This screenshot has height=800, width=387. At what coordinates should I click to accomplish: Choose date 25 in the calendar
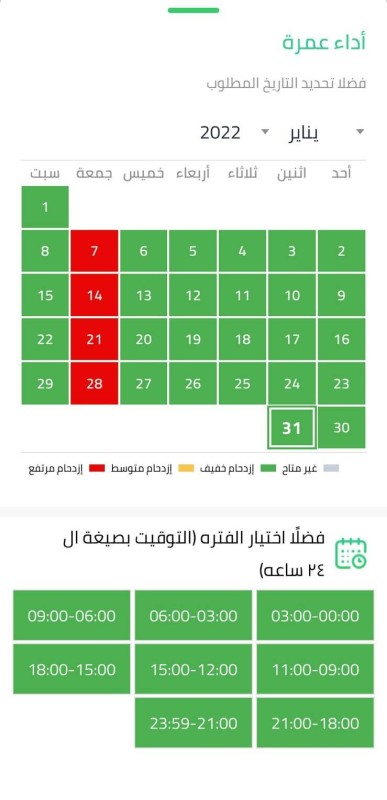coord(242,384)
